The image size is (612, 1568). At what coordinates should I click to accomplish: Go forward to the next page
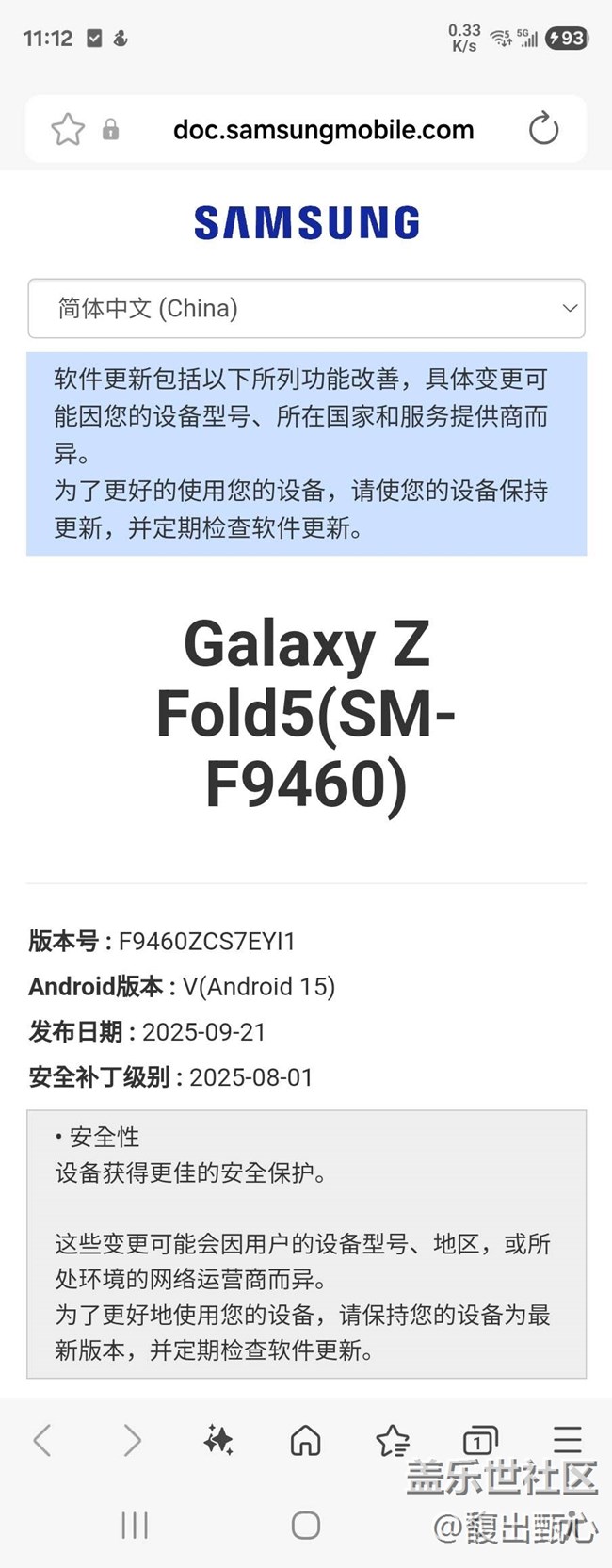(x=132, y=1440)
